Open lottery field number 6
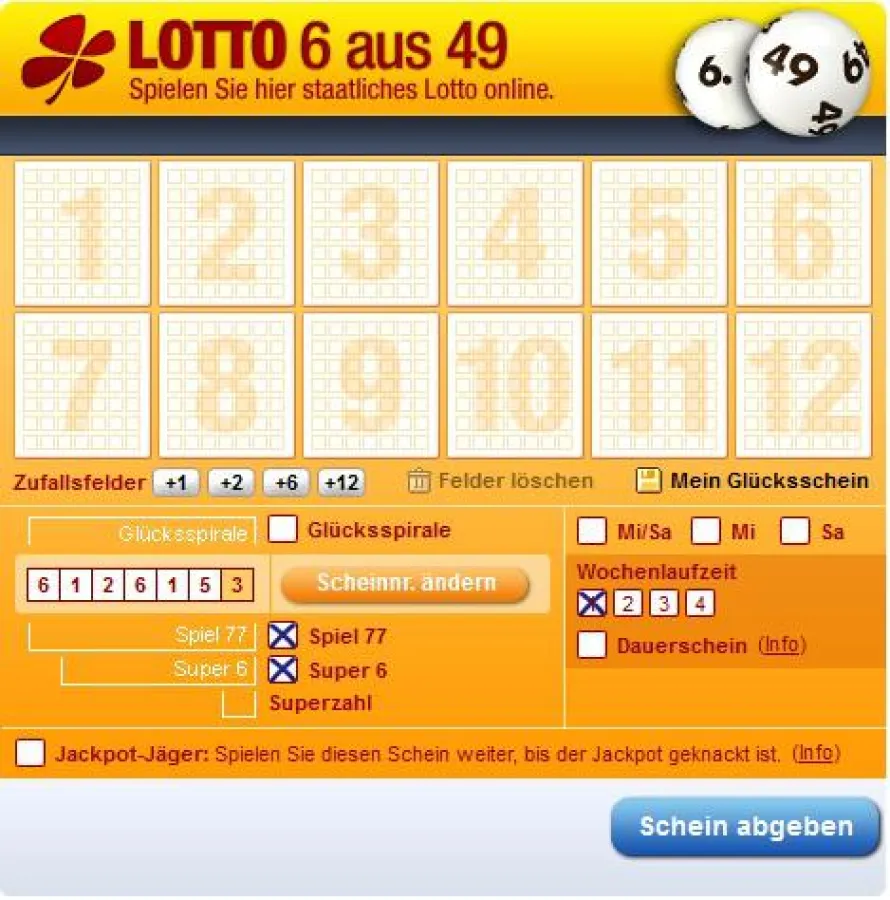 (803, 233)
